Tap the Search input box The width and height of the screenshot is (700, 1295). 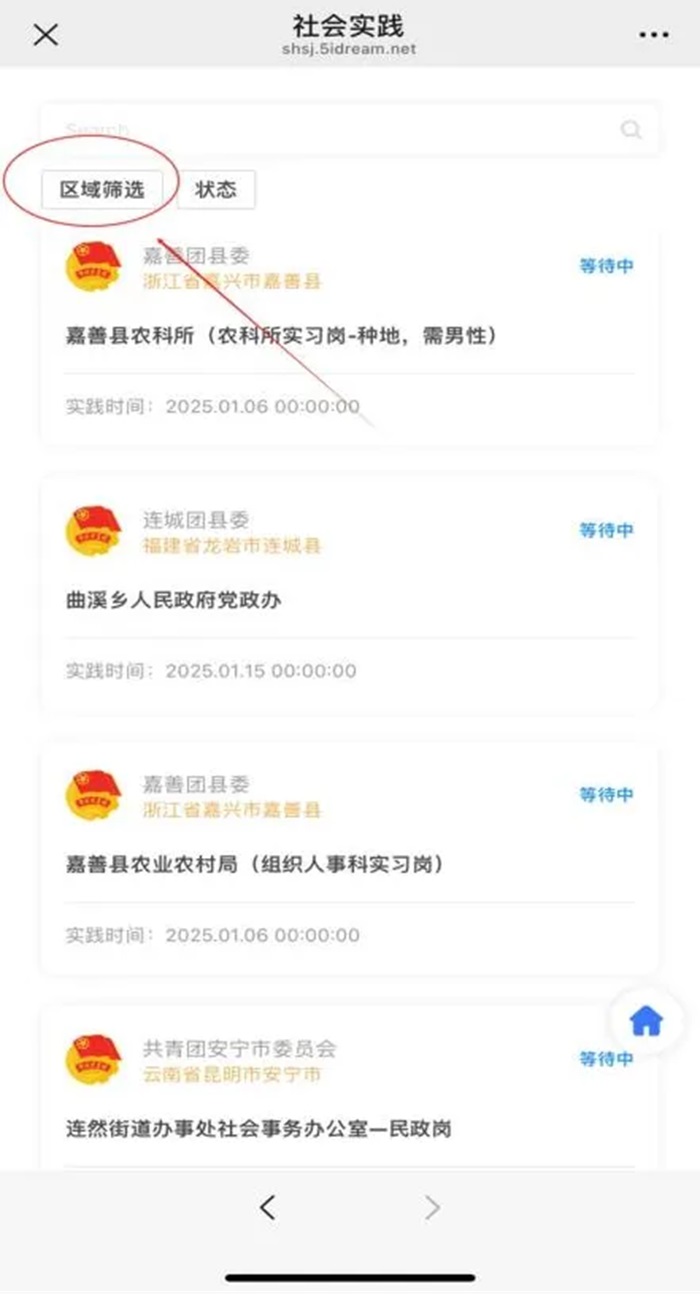click(x=349, y=129)
